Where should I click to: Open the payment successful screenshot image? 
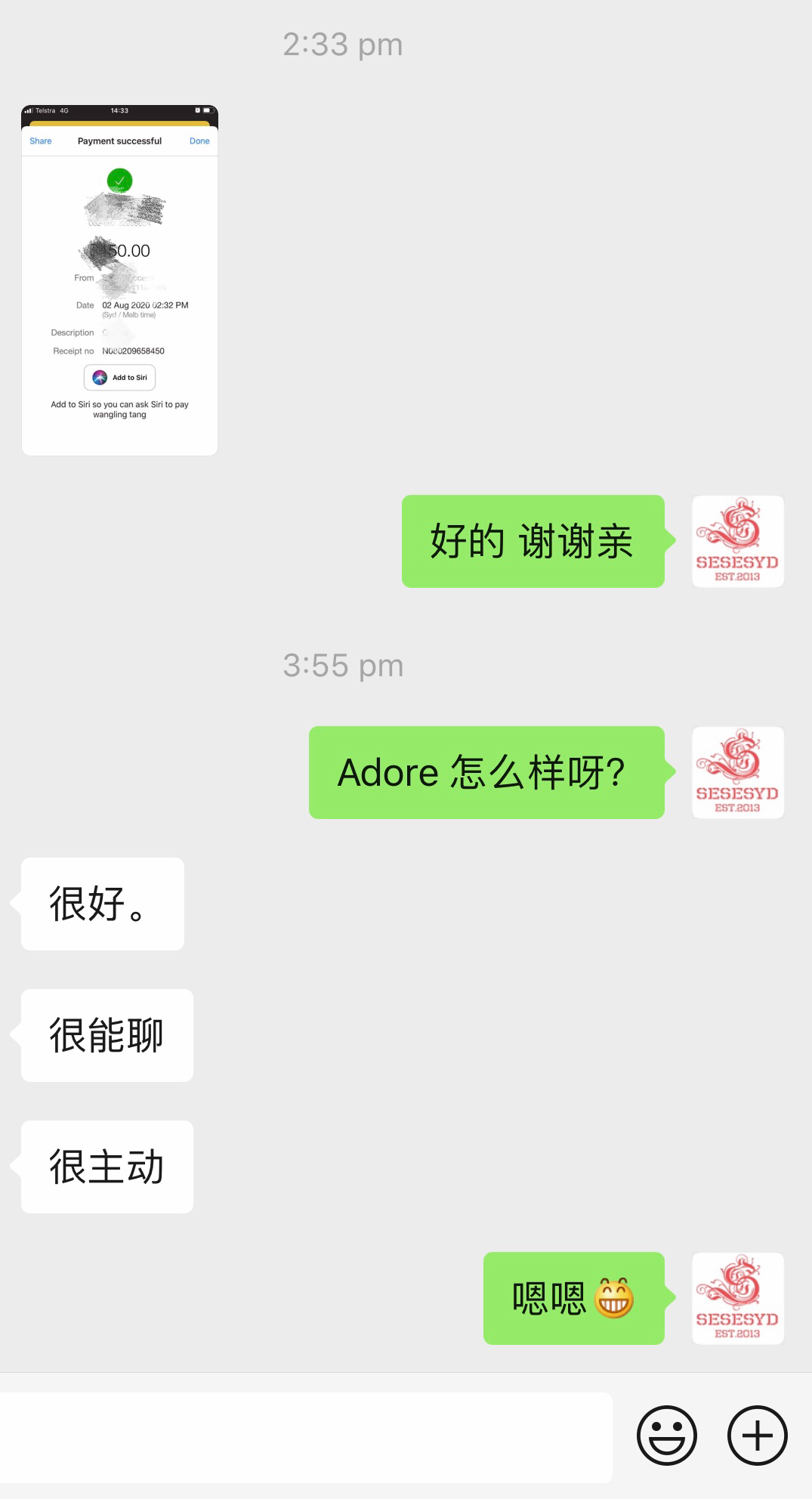(119, 280)
